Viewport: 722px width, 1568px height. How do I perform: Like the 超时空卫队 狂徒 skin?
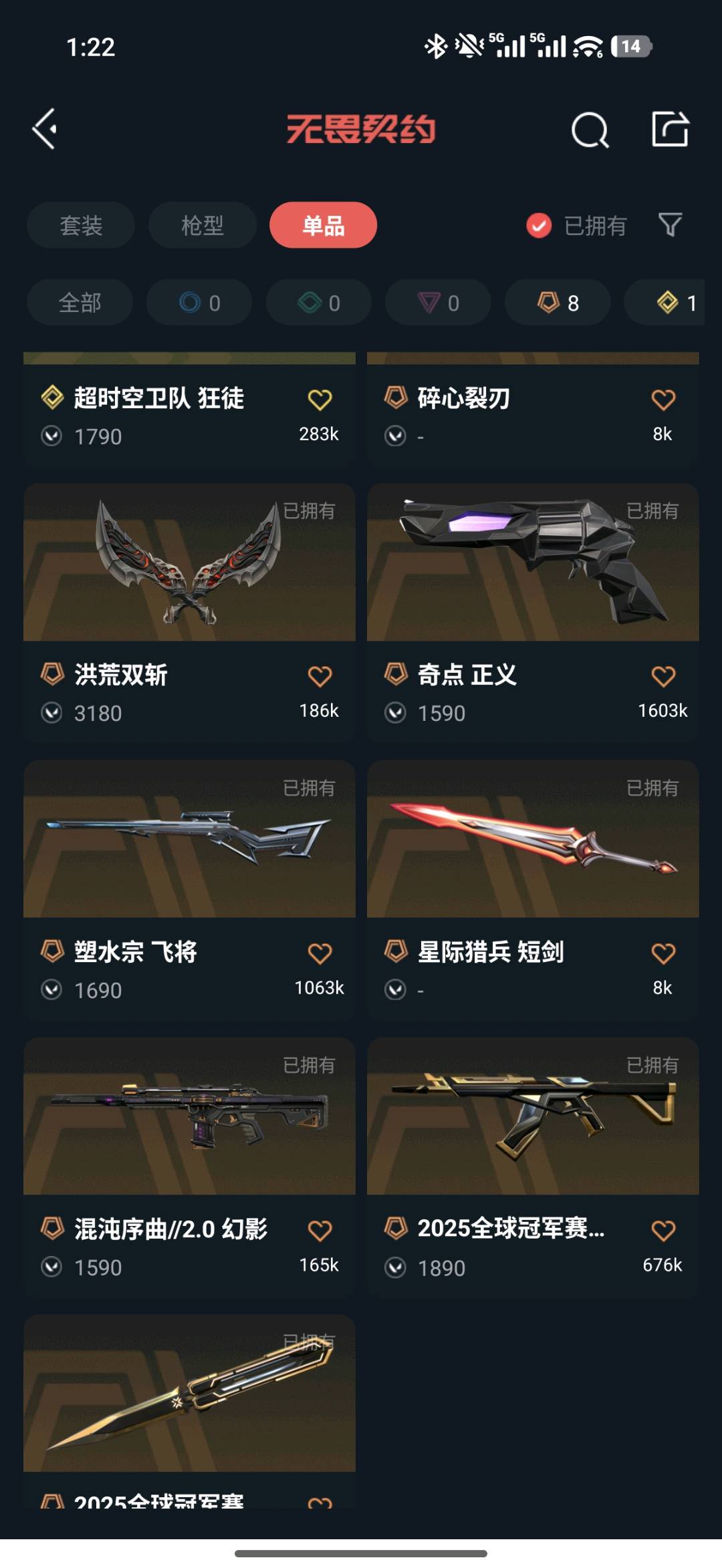point(320,400)
